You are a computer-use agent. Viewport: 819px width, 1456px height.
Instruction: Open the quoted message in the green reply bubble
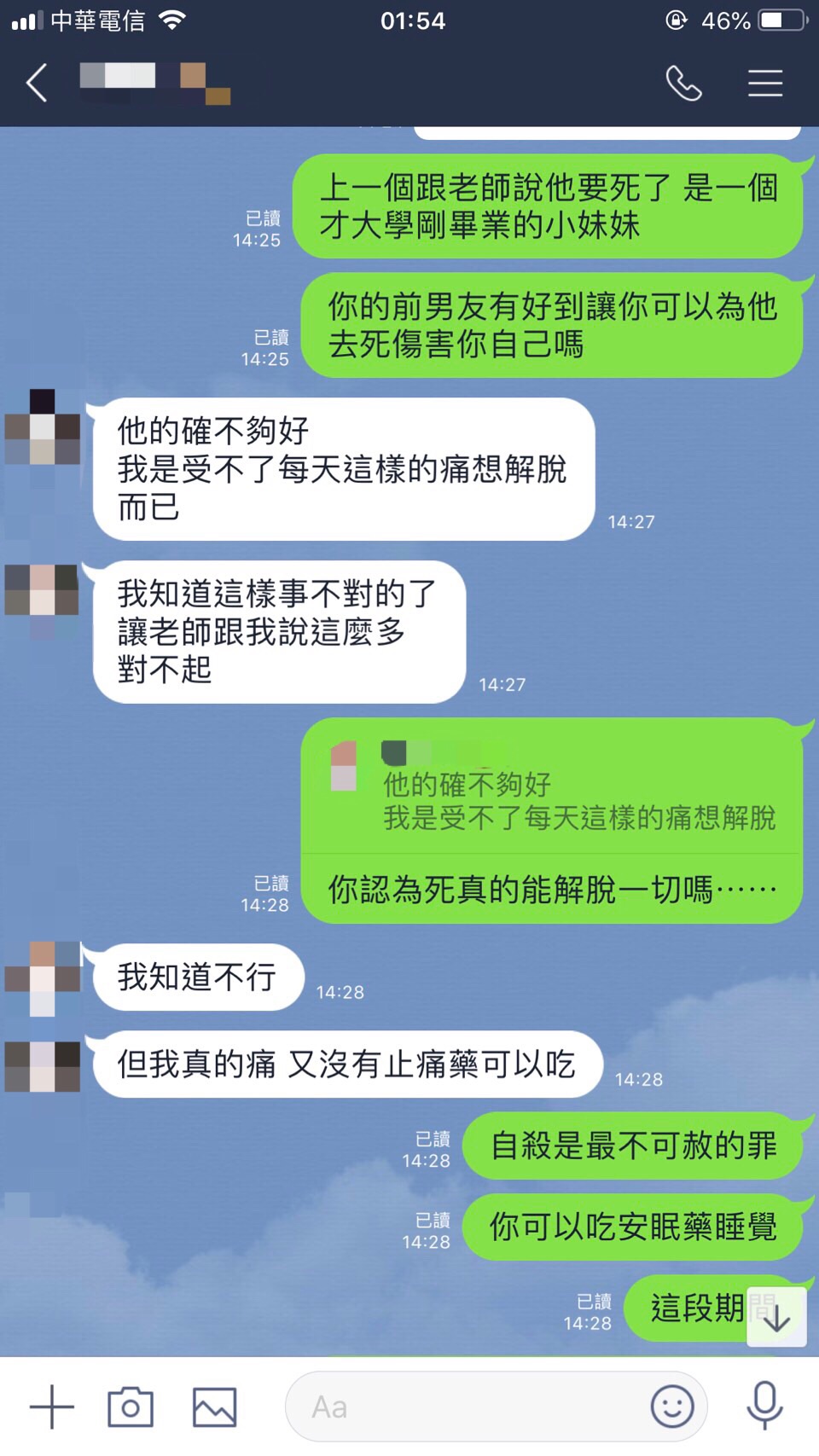(551, 789)
